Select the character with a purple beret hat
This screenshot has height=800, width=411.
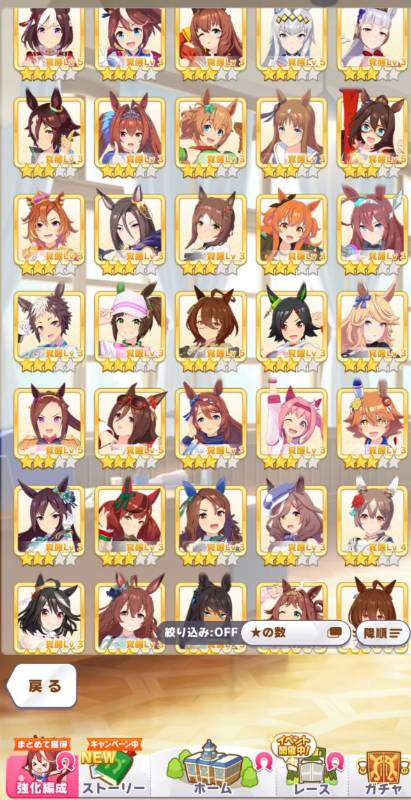pos(292,525)
